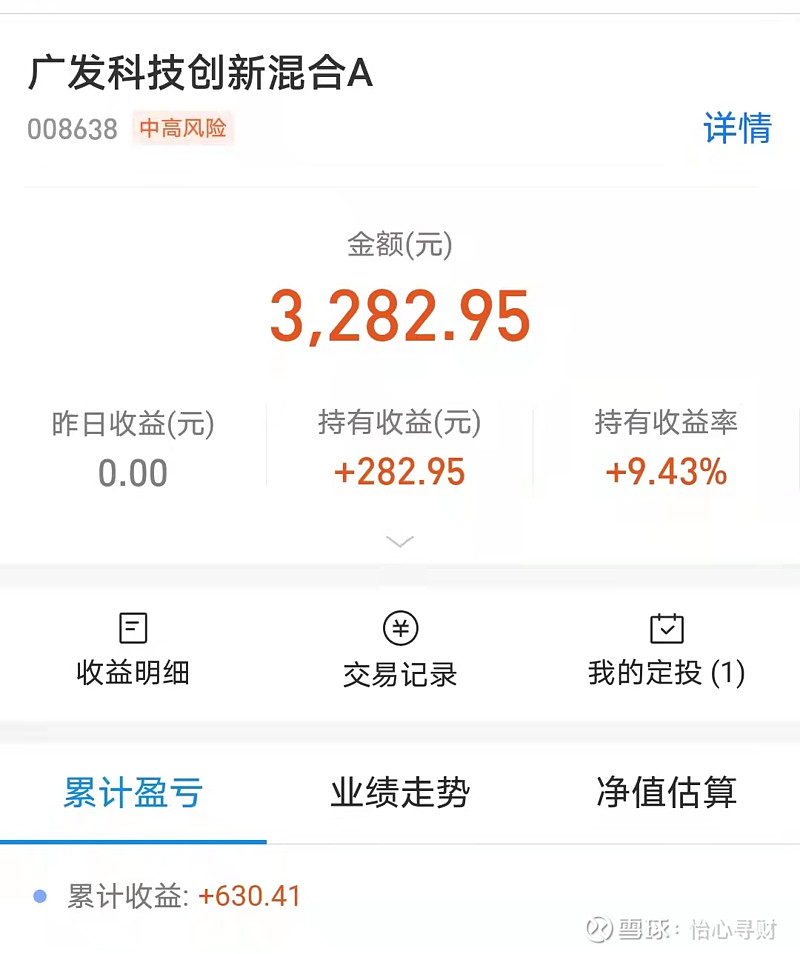Select 我的定投 (1) label
Viewport: 800px width, 954px height.
coord(666,675)
